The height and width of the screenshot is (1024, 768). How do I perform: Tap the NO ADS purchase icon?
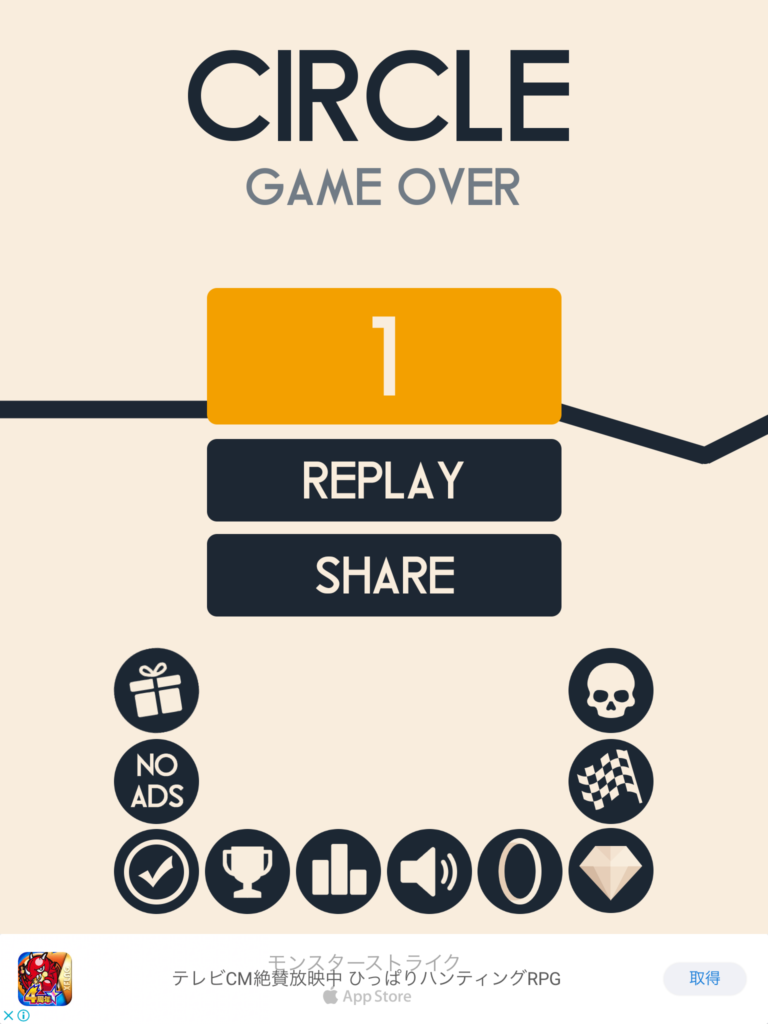[156, 781]
